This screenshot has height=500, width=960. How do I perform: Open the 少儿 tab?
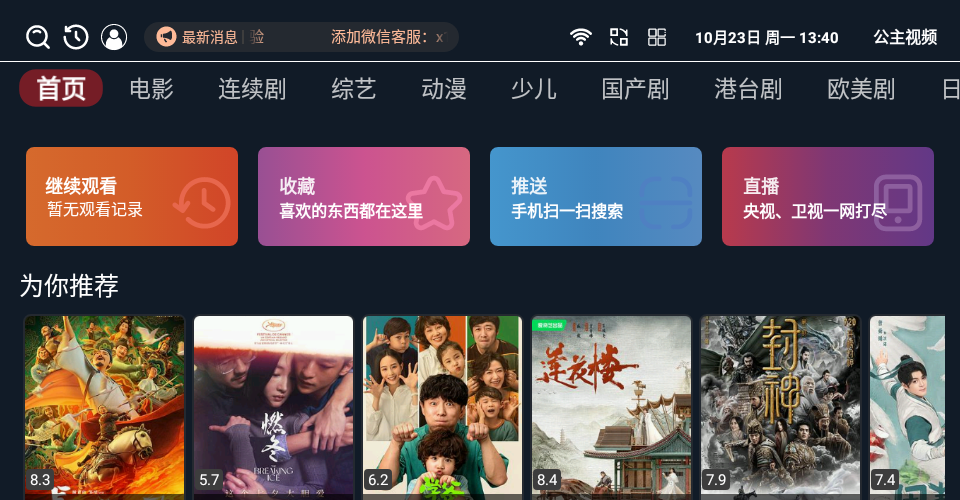[533, 89]
